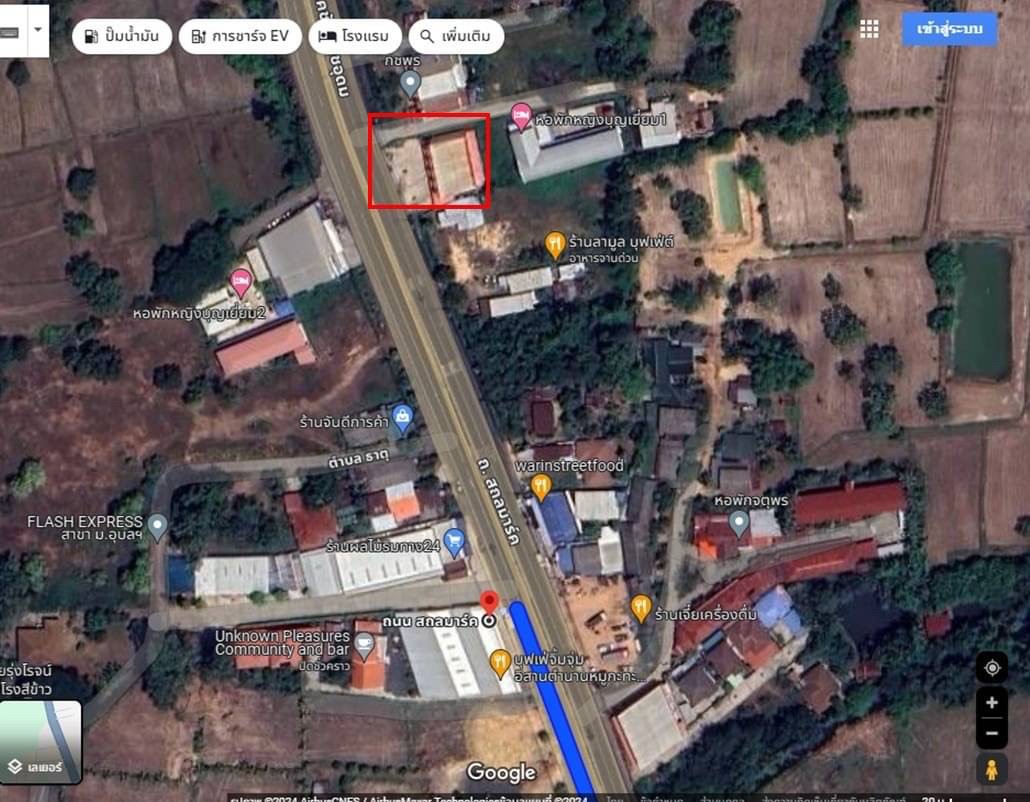Viewport: 1030px width, 802px height.
Task: Show โรงแรม places on map
Action: pyautogui.click(x=355, y=36)
